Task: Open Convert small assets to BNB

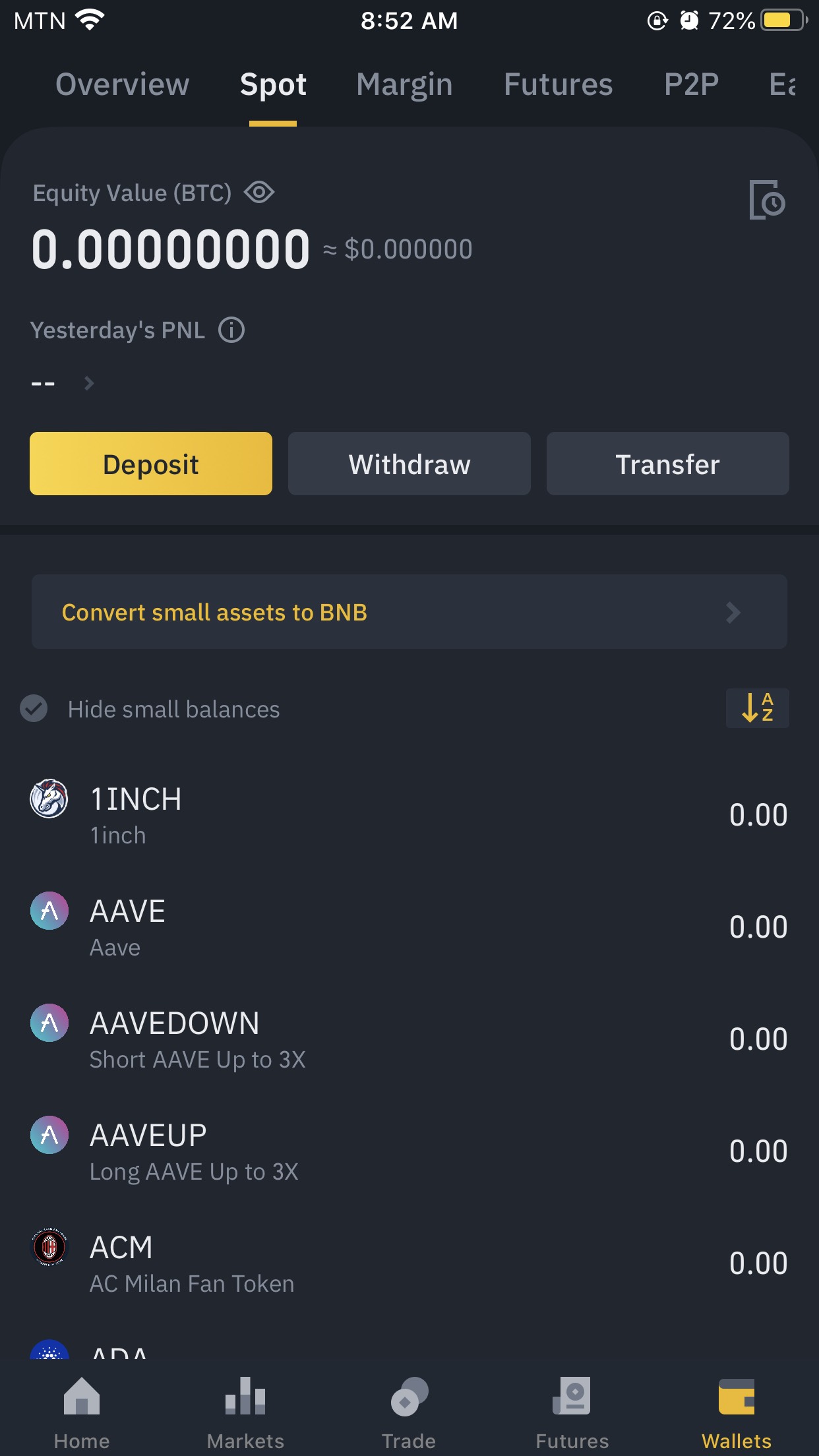Action: (x=409, y=612)
